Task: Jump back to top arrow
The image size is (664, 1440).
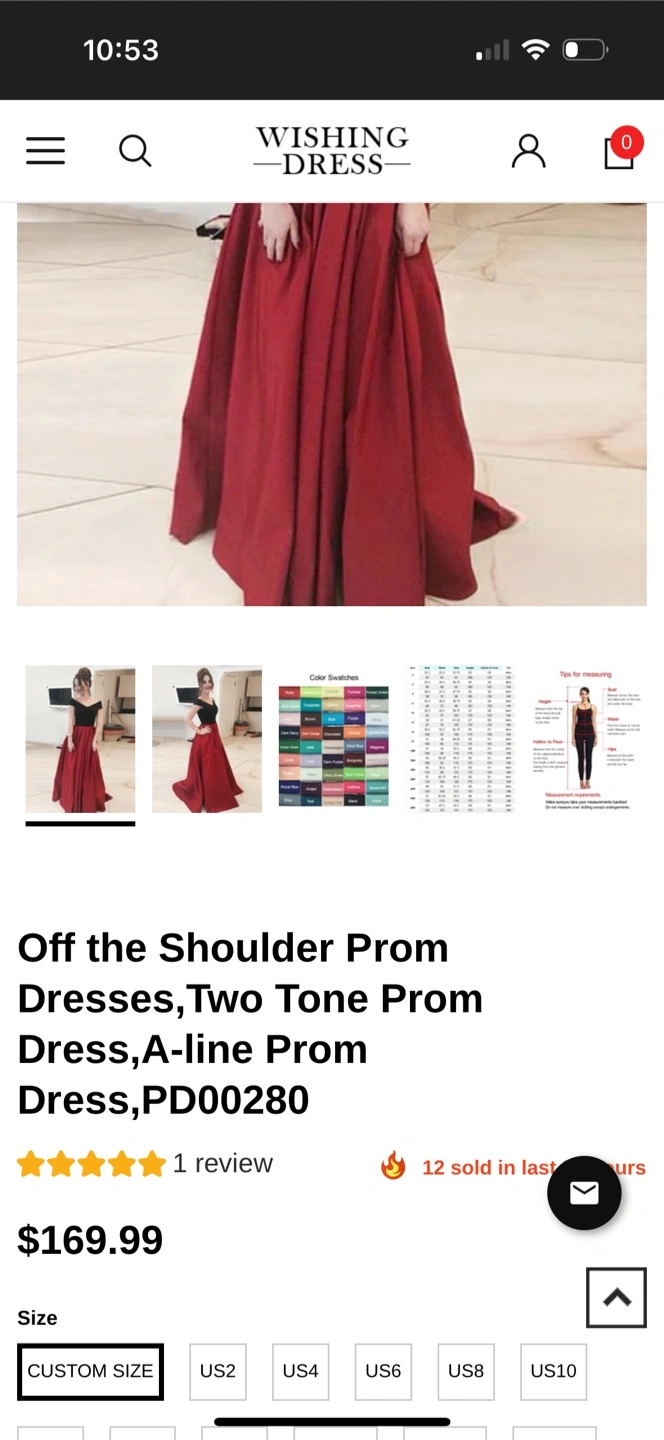Action: [616, 1297]
